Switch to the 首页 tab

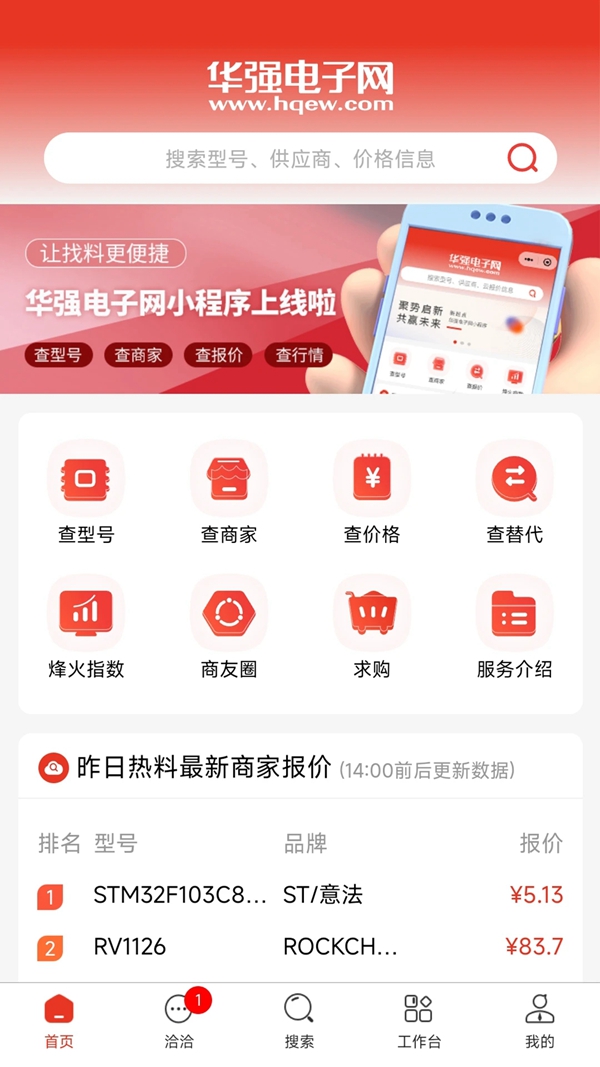[59, 1020]
